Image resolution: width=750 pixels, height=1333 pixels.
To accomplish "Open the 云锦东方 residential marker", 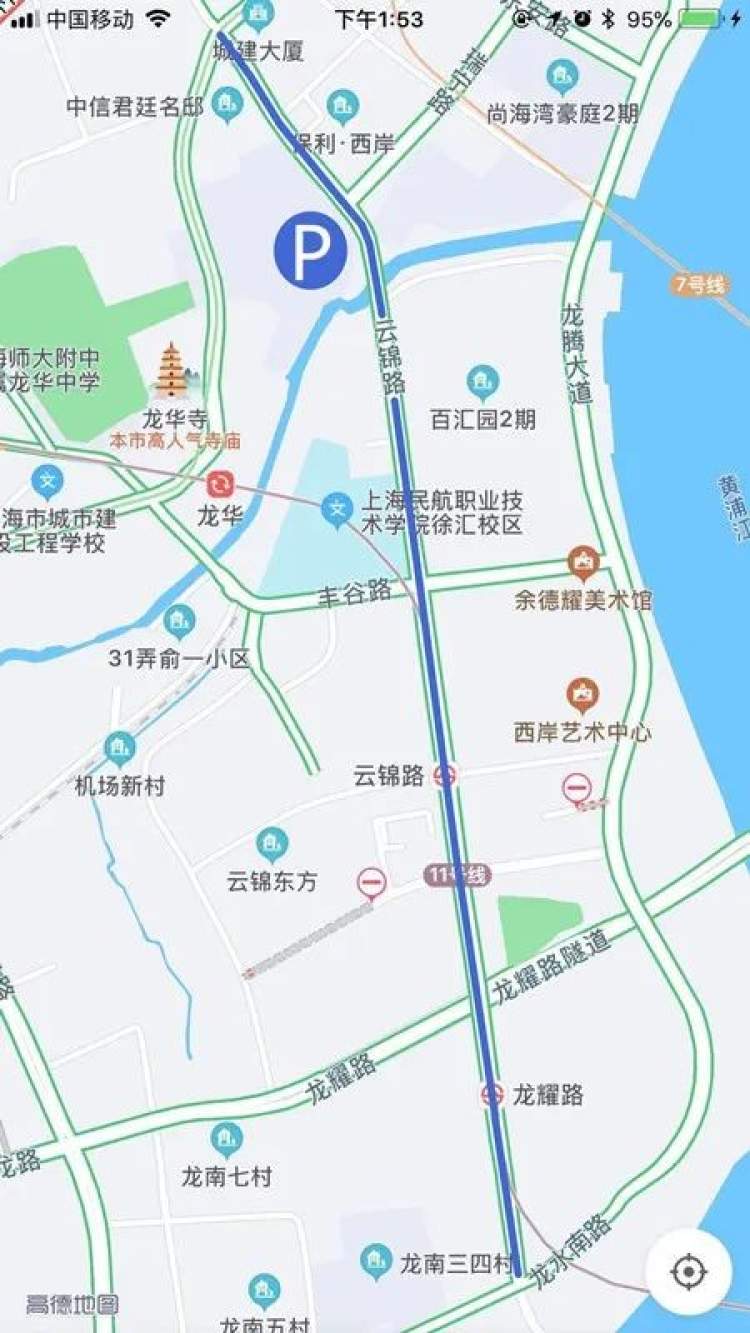I will coord(271,844).
